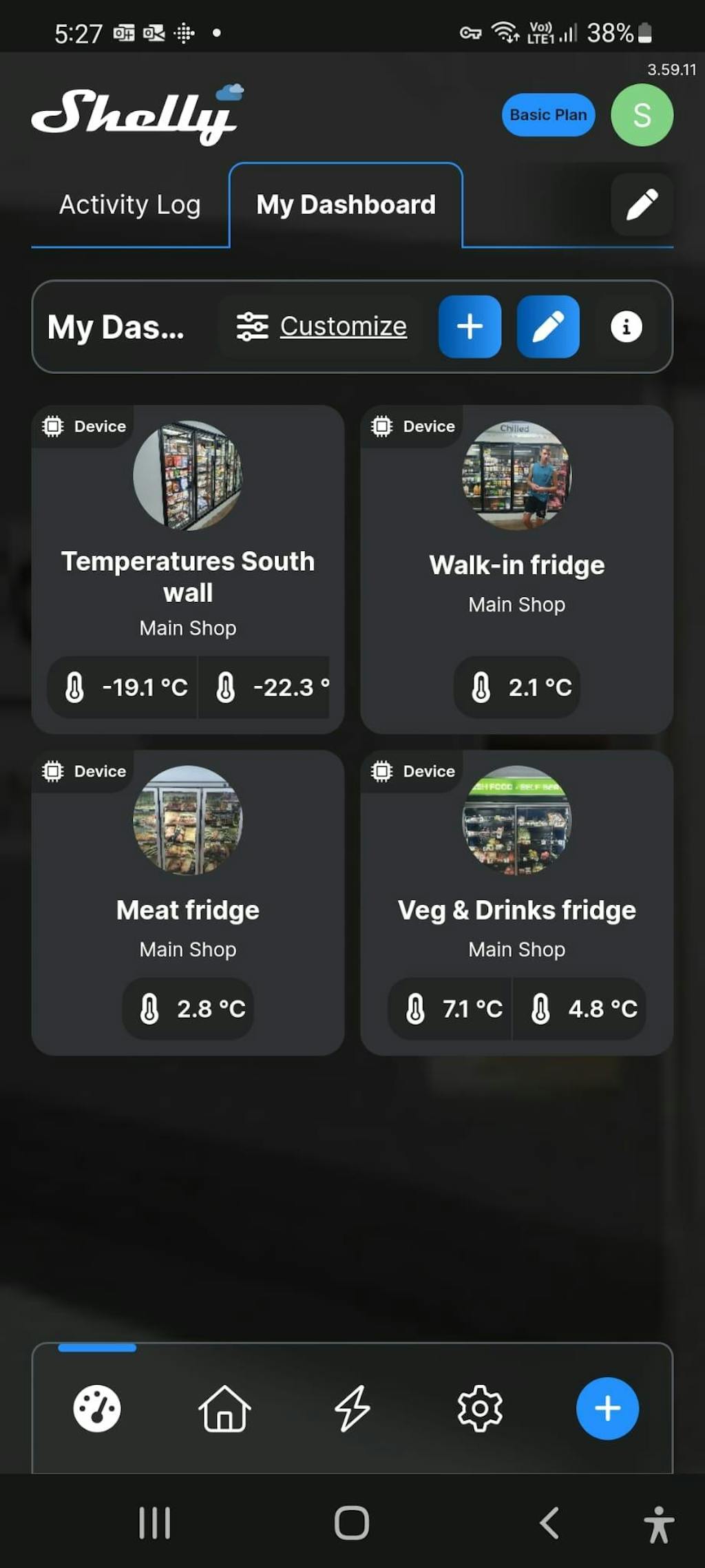Tap the thermometer icon on Walk-in fridge reading
This screenshot has width=705, height=1568.
(x=480, y=687)
